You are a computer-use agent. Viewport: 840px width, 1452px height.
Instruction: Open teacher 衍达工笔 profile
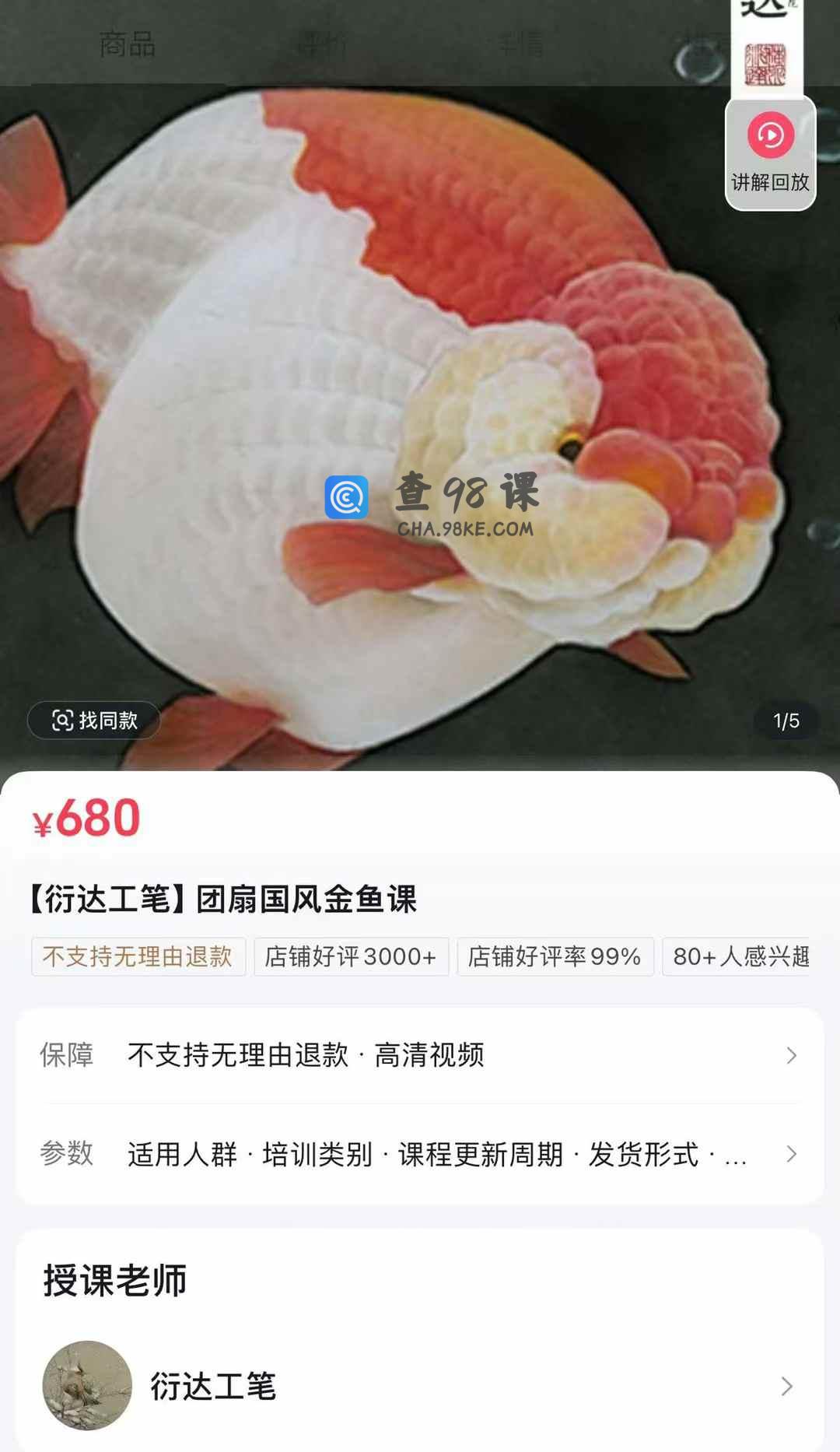pyautogui.click(x=420, y=1386)
